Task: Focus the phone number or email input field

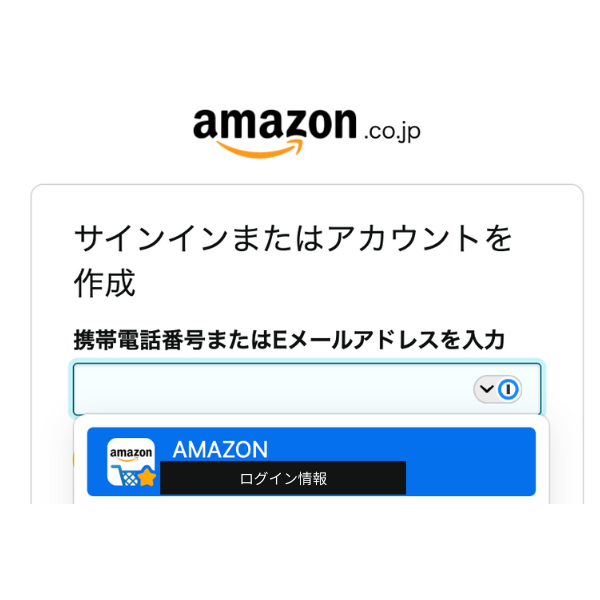Action: coord(270,389)
